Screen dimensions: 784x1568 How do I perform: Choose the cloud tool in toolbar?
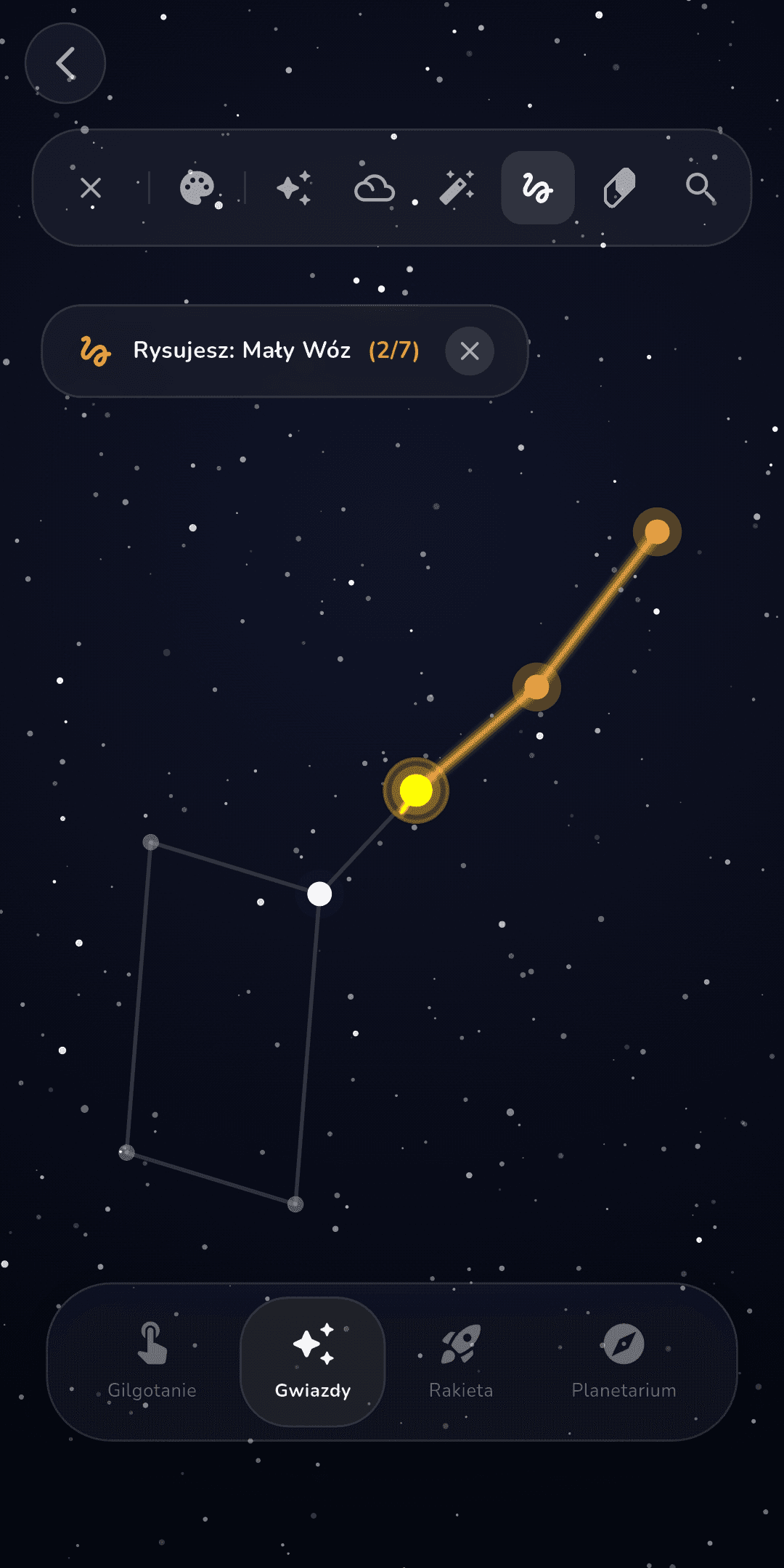point(375,188)
